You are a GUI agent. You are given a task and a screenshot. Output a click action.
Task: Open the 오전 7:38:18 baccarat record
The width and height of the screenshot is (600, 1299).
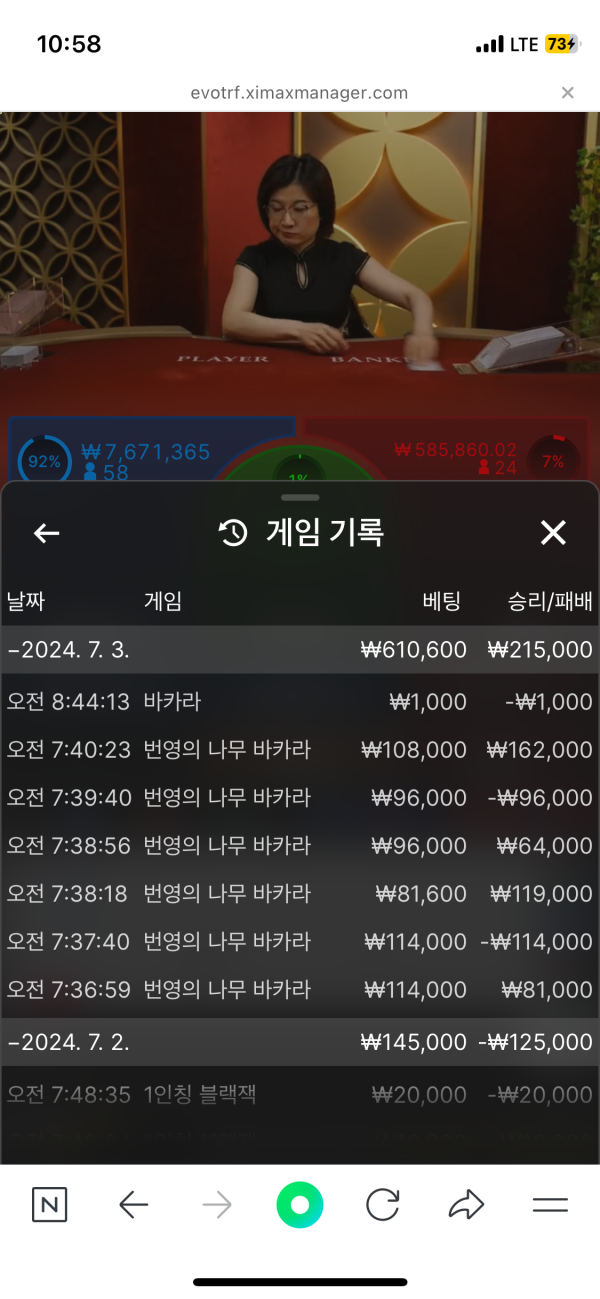pyautogui.click(x=300, y=894)
